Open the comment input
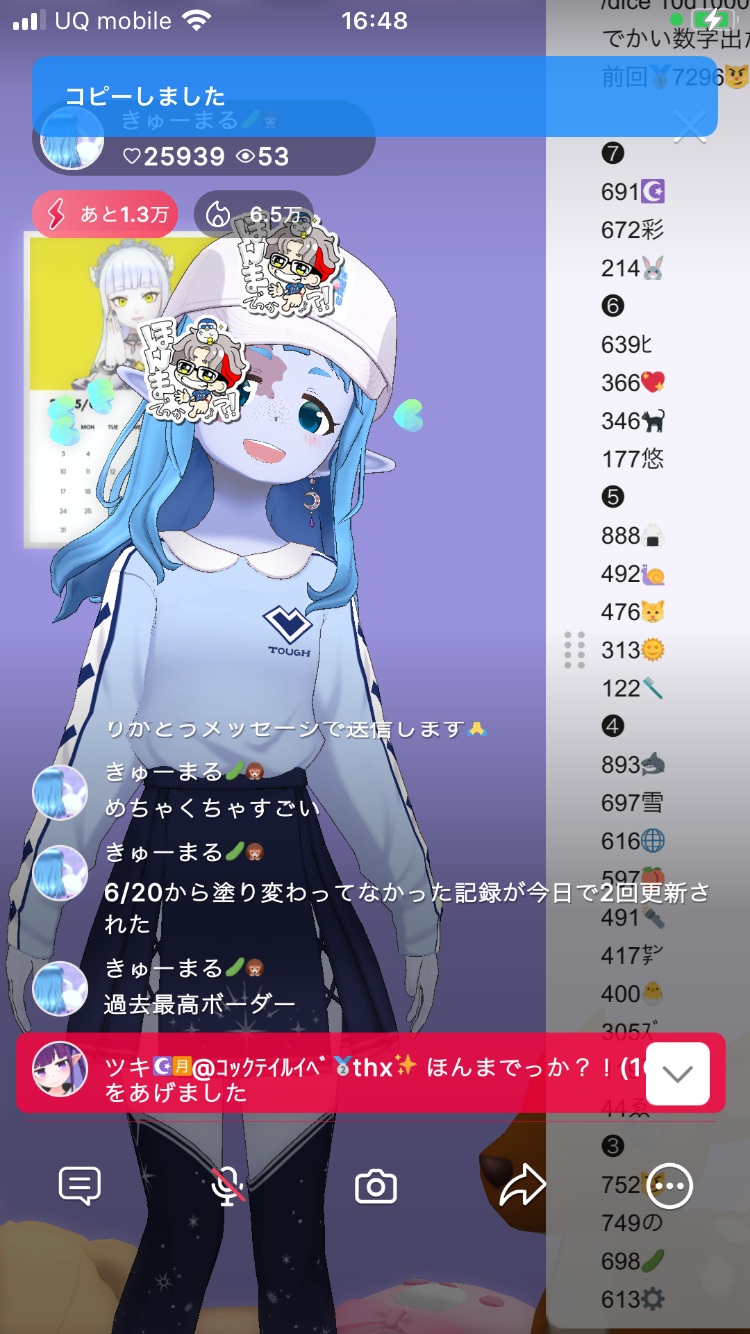The image size is (750, 1334). 80,1186
